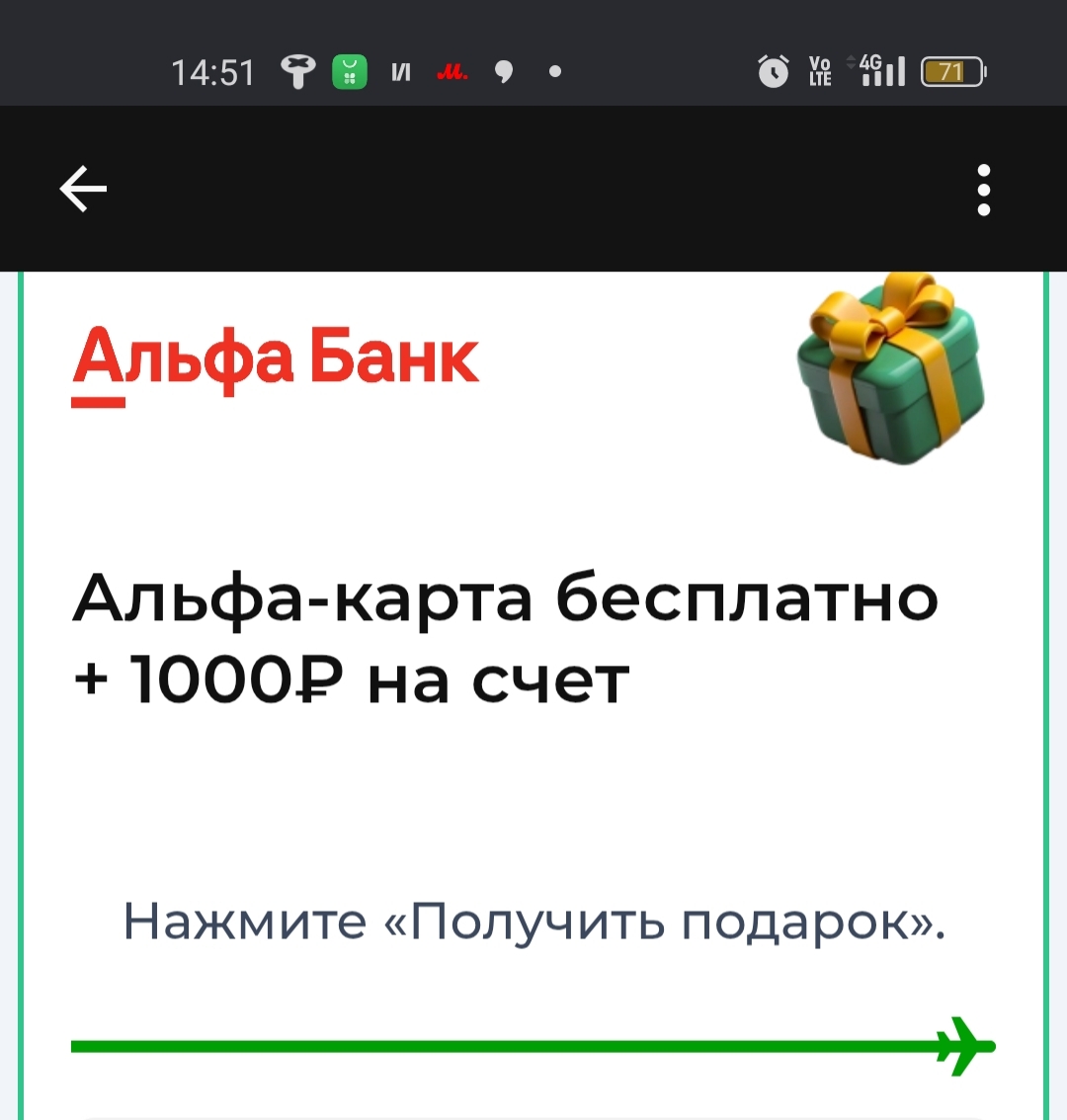
Task: Tap the red м. notification icon
Action: coord(452,69)
